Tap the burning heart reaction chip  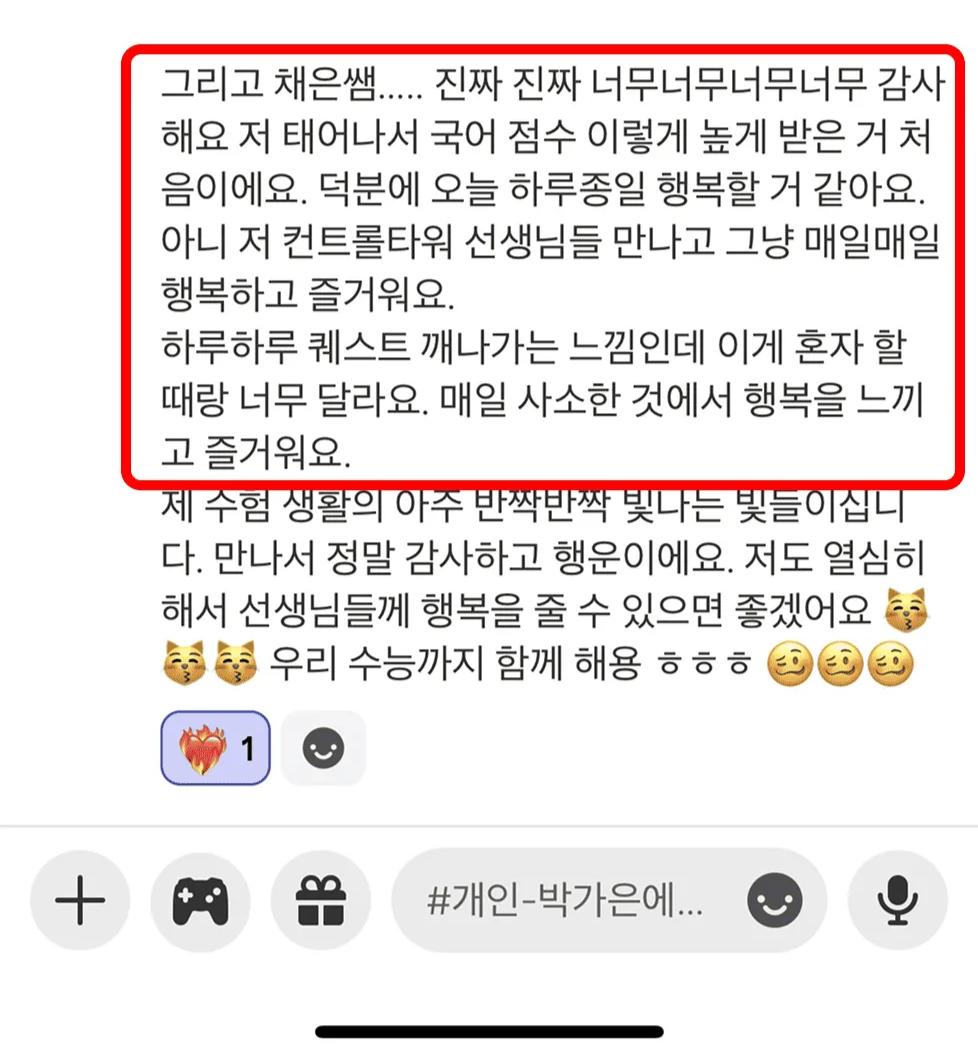tap(215, 748)
